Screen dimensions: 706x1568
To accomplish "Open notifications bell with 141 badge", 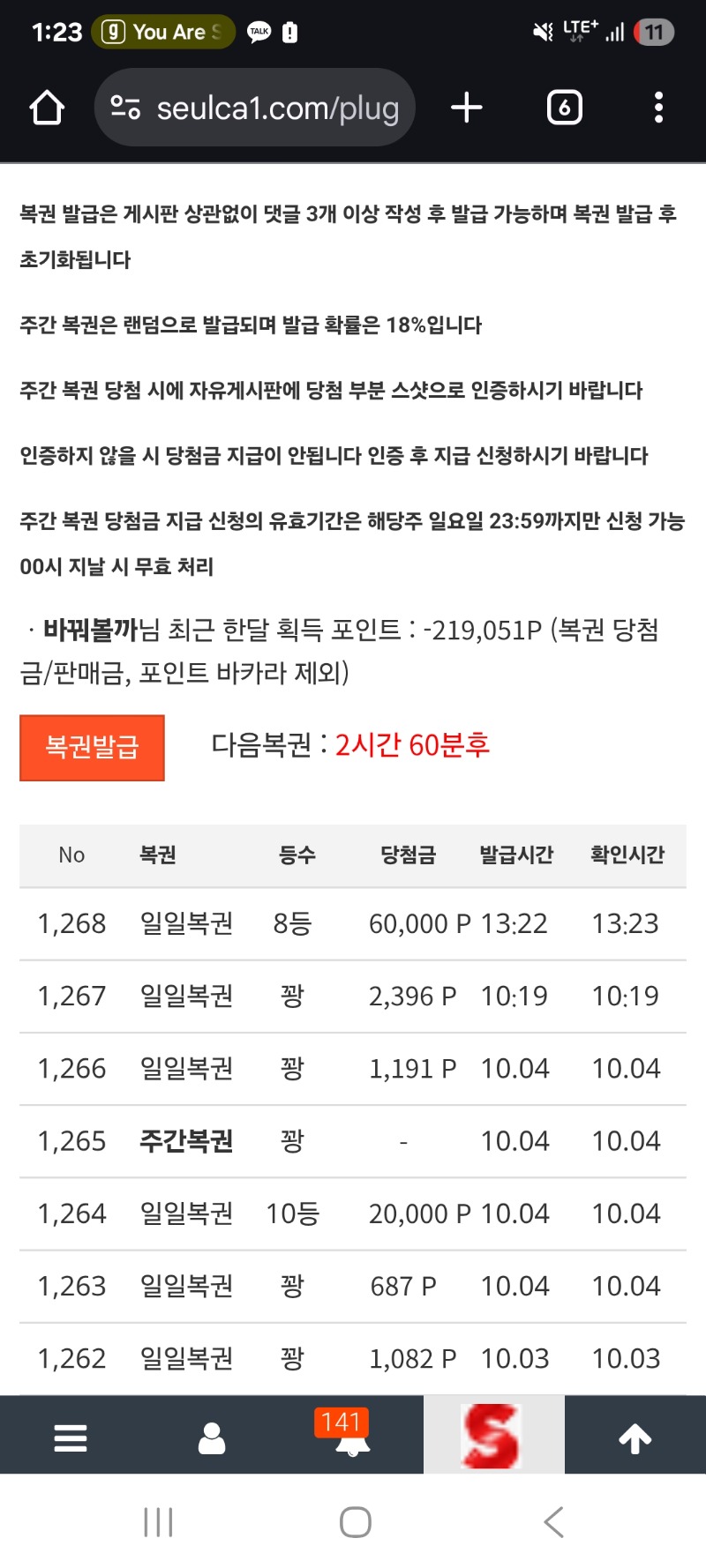I will pos(352,1437).
